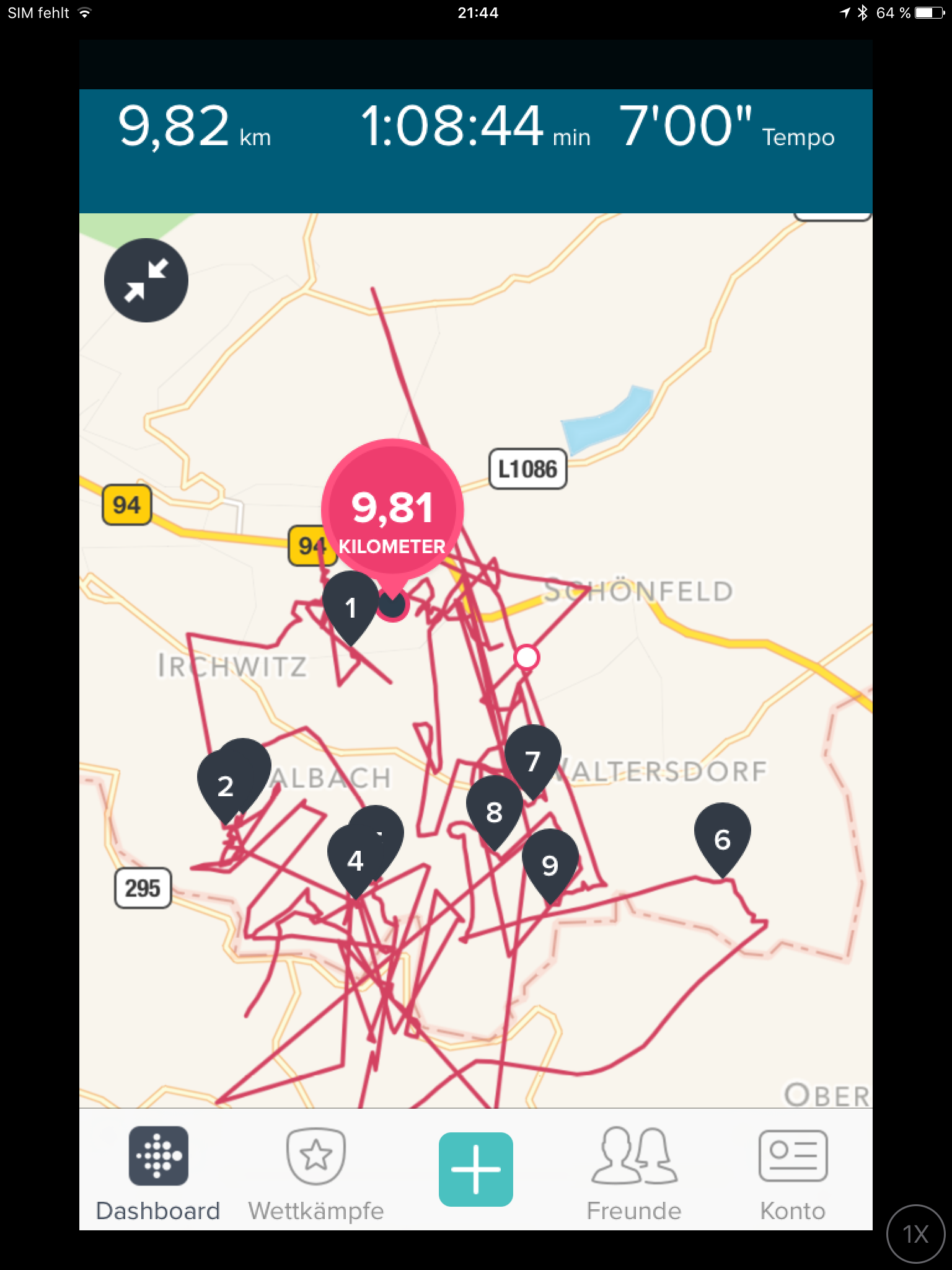Select kilometer marker 9 on the map

pyautogui.click(x=550, y=864)
